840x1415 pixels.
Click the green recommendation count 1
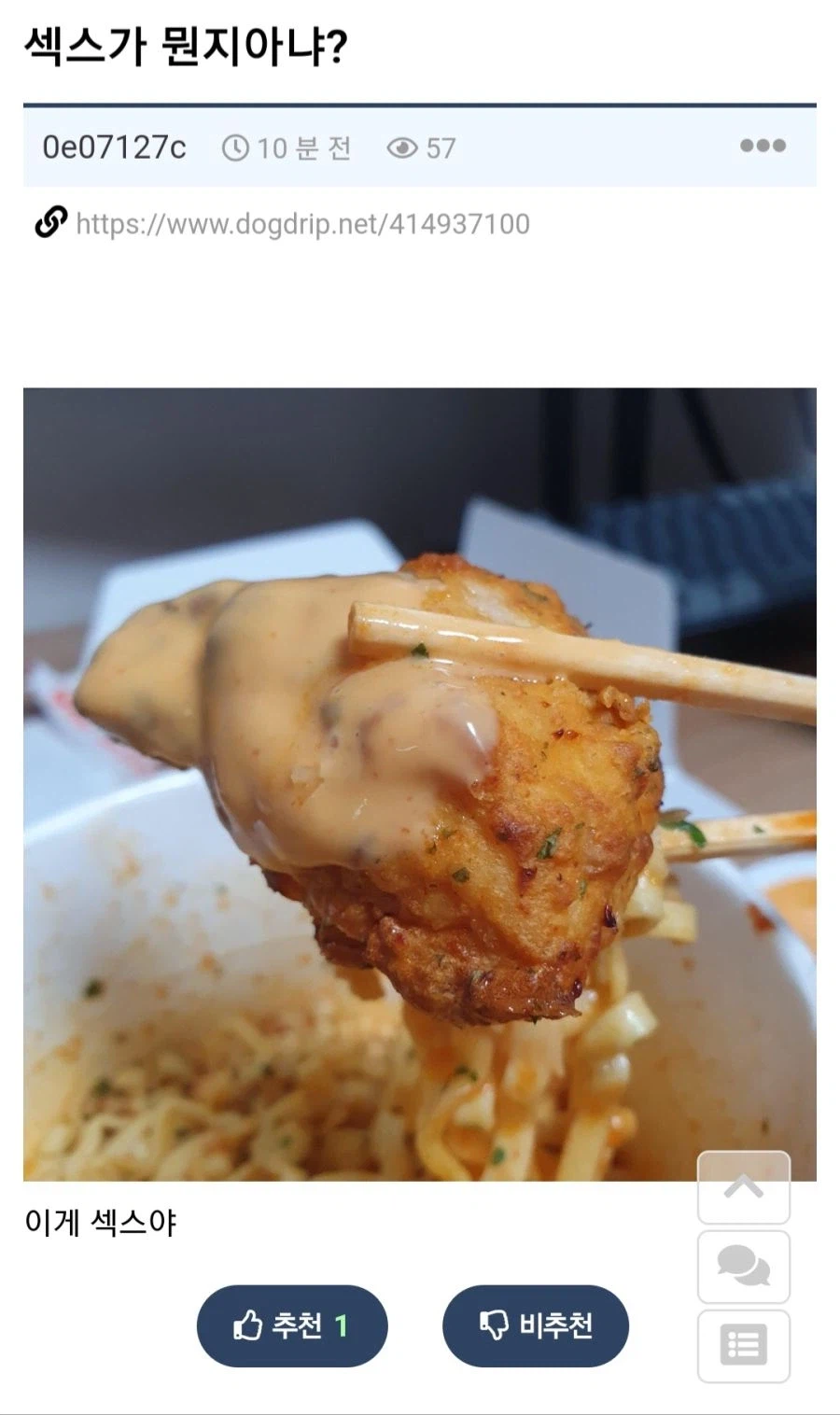tap(343, 1324)
